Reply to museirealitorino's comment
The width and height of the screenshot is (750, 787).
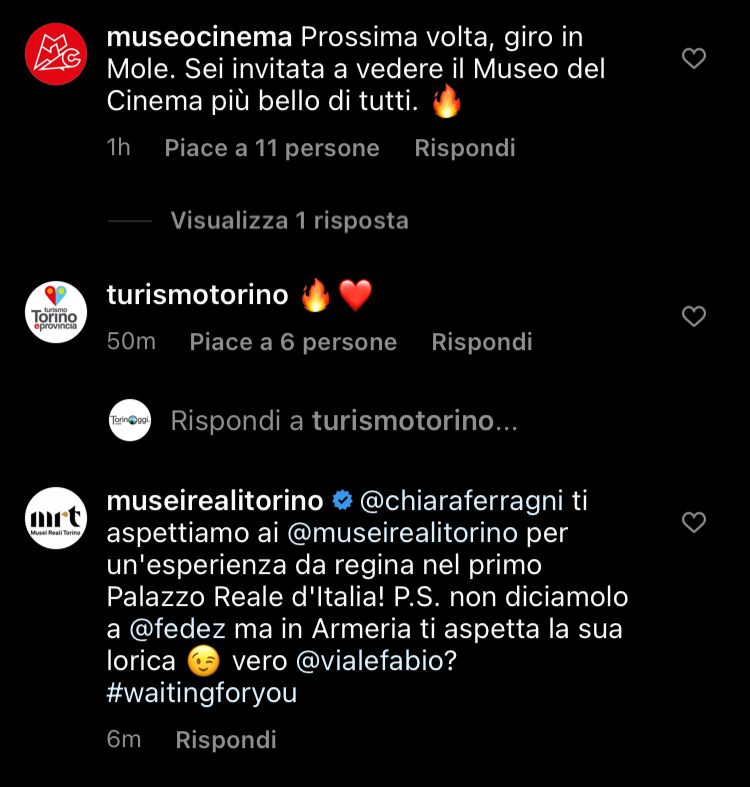pyautogui.click(x=226, y=740)
